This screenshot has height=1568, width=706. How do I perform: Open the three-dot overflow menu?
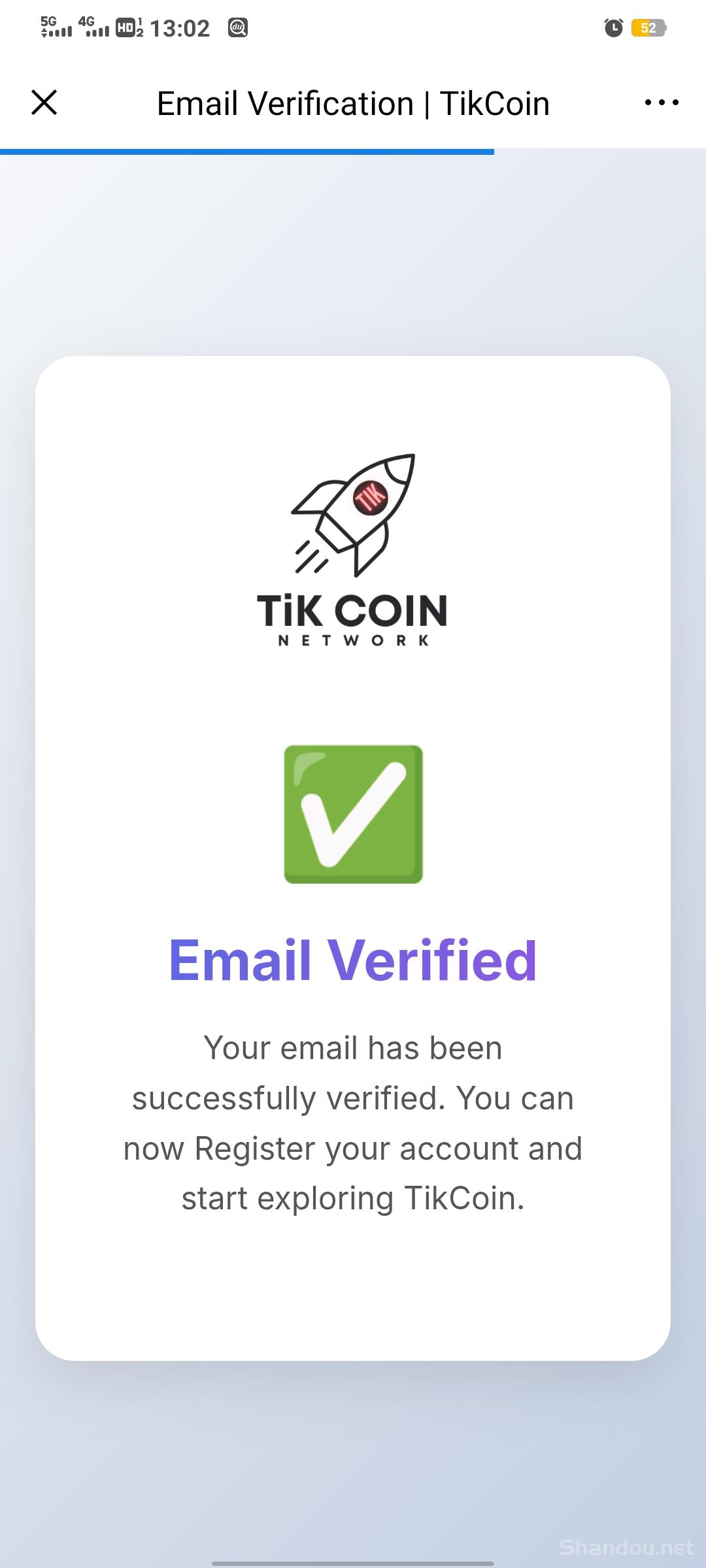pos(662,103)
